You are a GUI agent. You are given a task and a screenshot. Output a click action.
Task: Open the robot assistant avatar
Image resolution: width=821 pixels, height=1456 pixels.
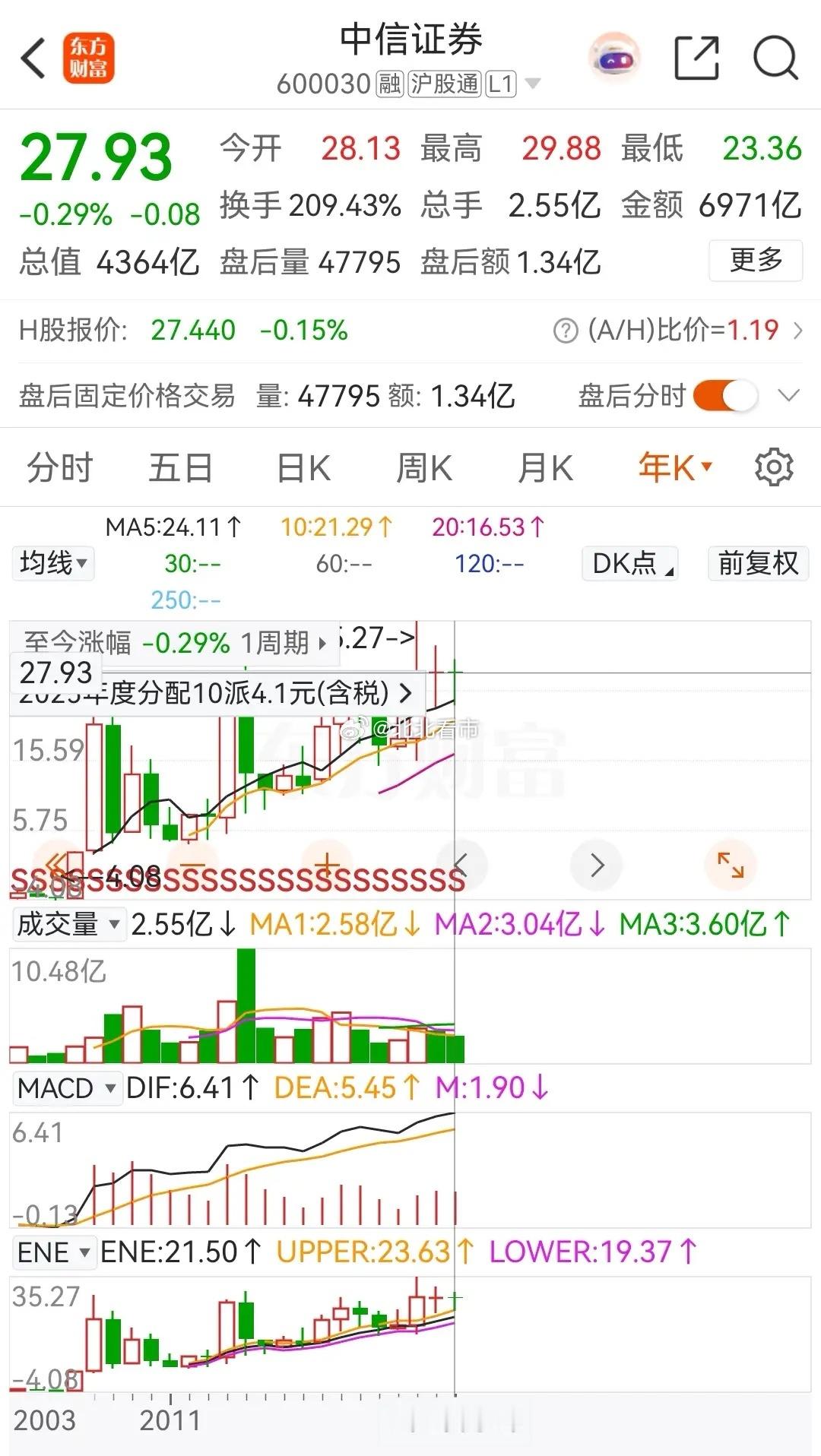click(614, 58)
